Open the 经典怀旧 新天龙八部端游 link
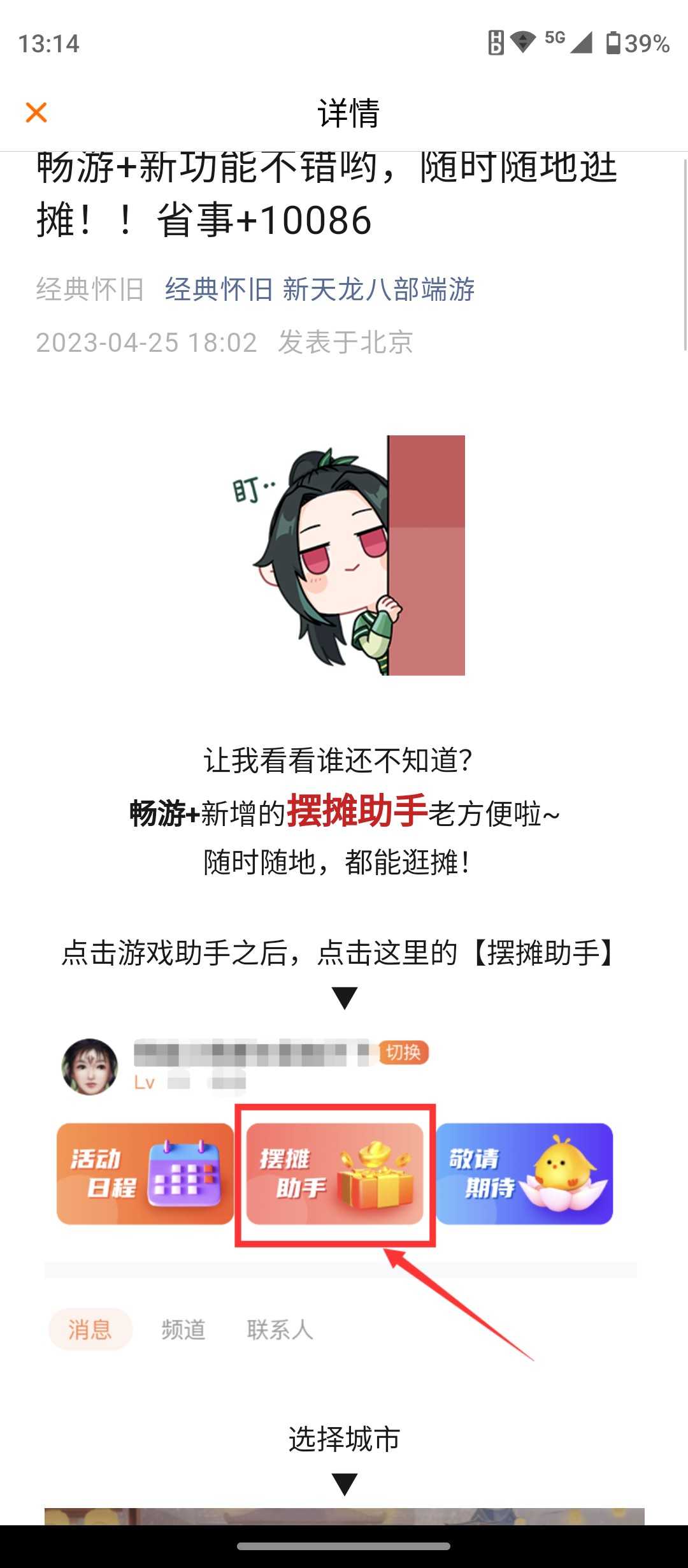The height and width of the screenshot is (1568, 688). pyautogui.click(x=320, y=289)
